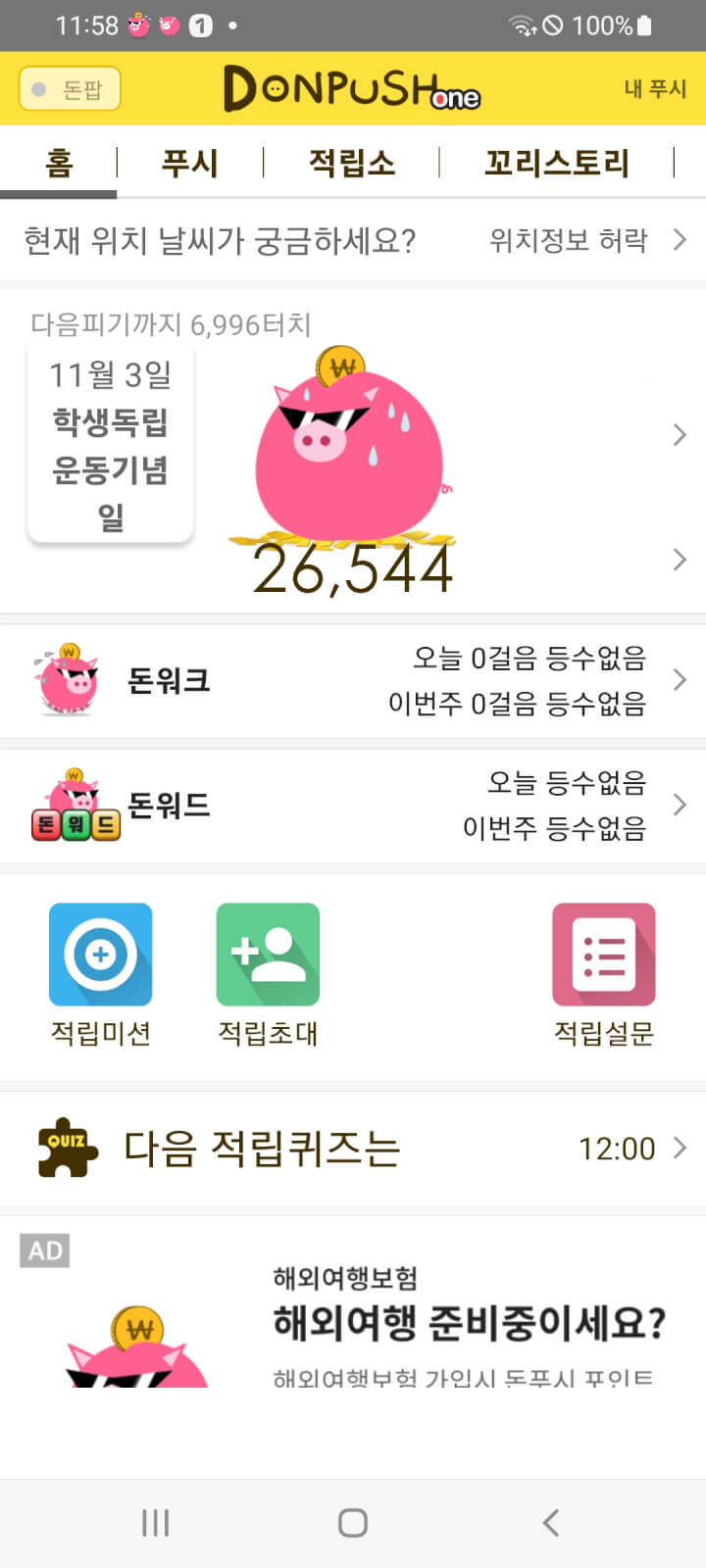
Task: Open the 돈워드 ranking row
Action: tap(353, 806)
